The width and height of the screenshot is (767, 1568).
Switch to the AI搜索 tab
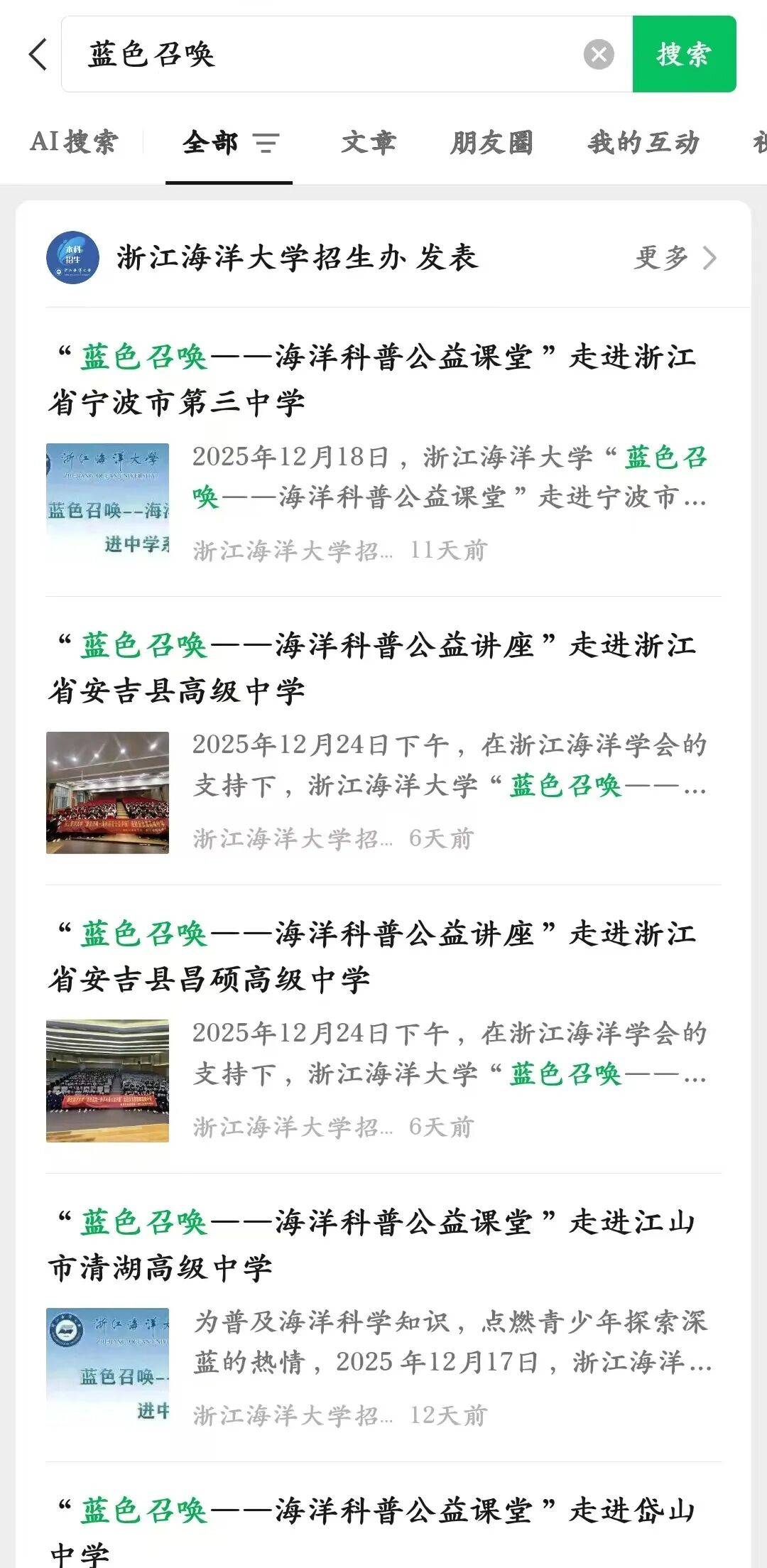pyautogui.click(x=74, y=142)
